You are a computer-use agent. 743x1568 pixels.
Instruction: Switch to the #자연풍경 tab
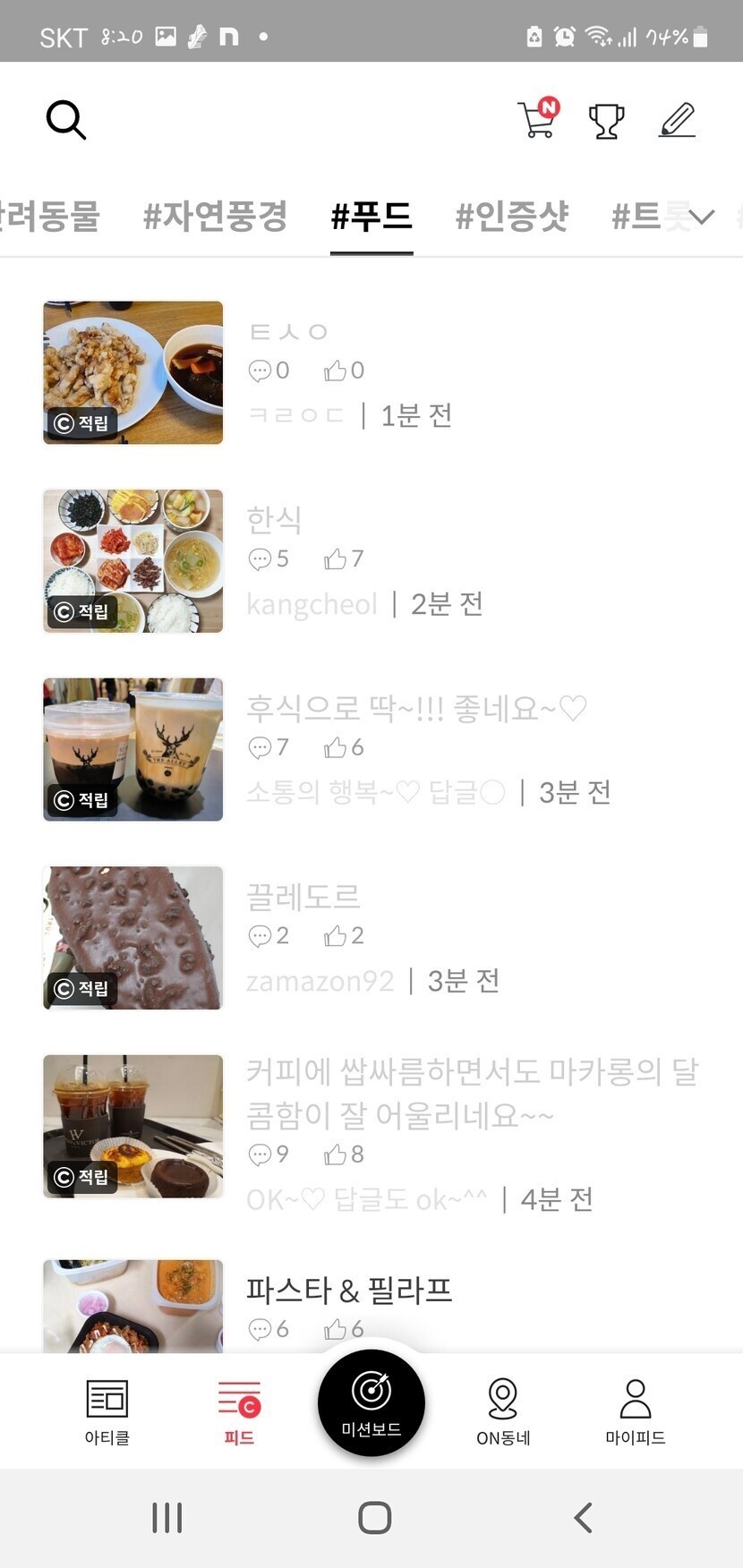(215, 217)
